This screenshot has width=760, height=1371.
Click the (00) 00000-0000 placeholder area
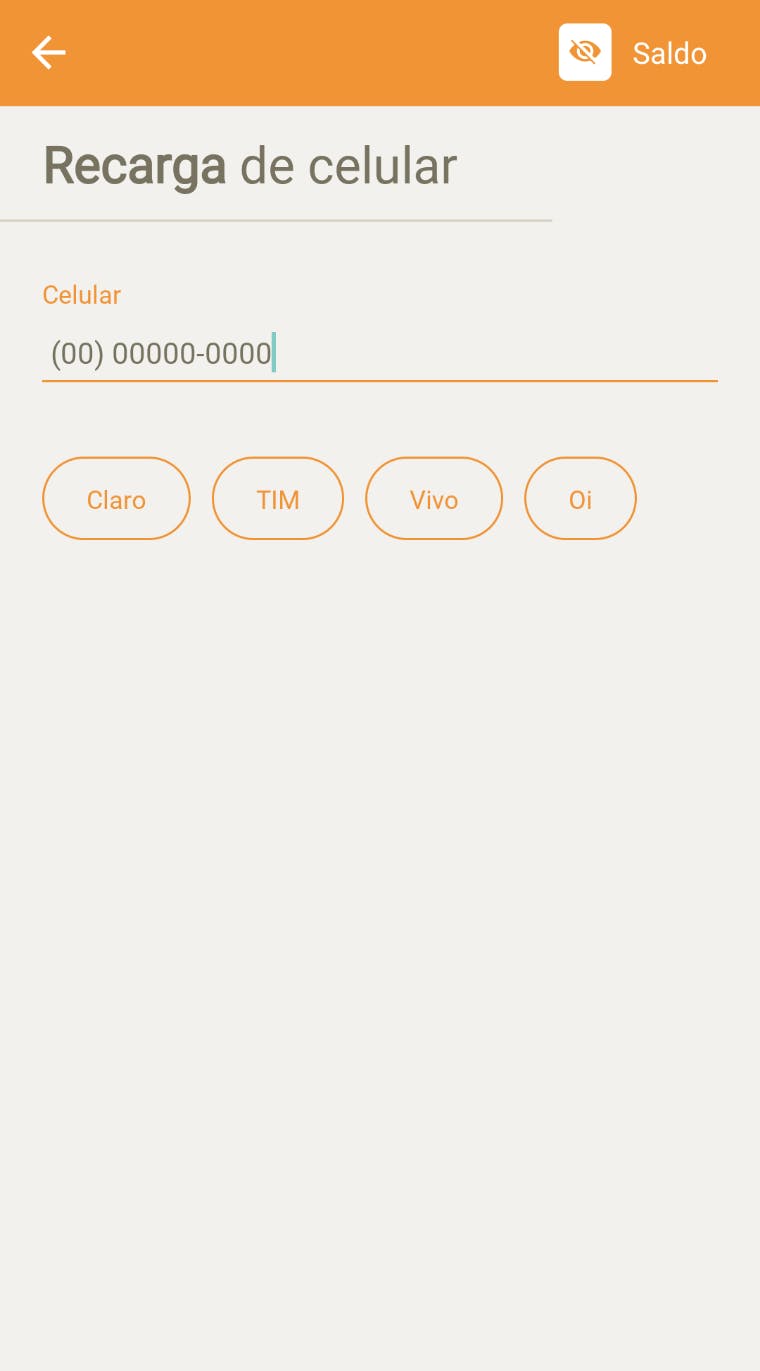coord(160,353)
